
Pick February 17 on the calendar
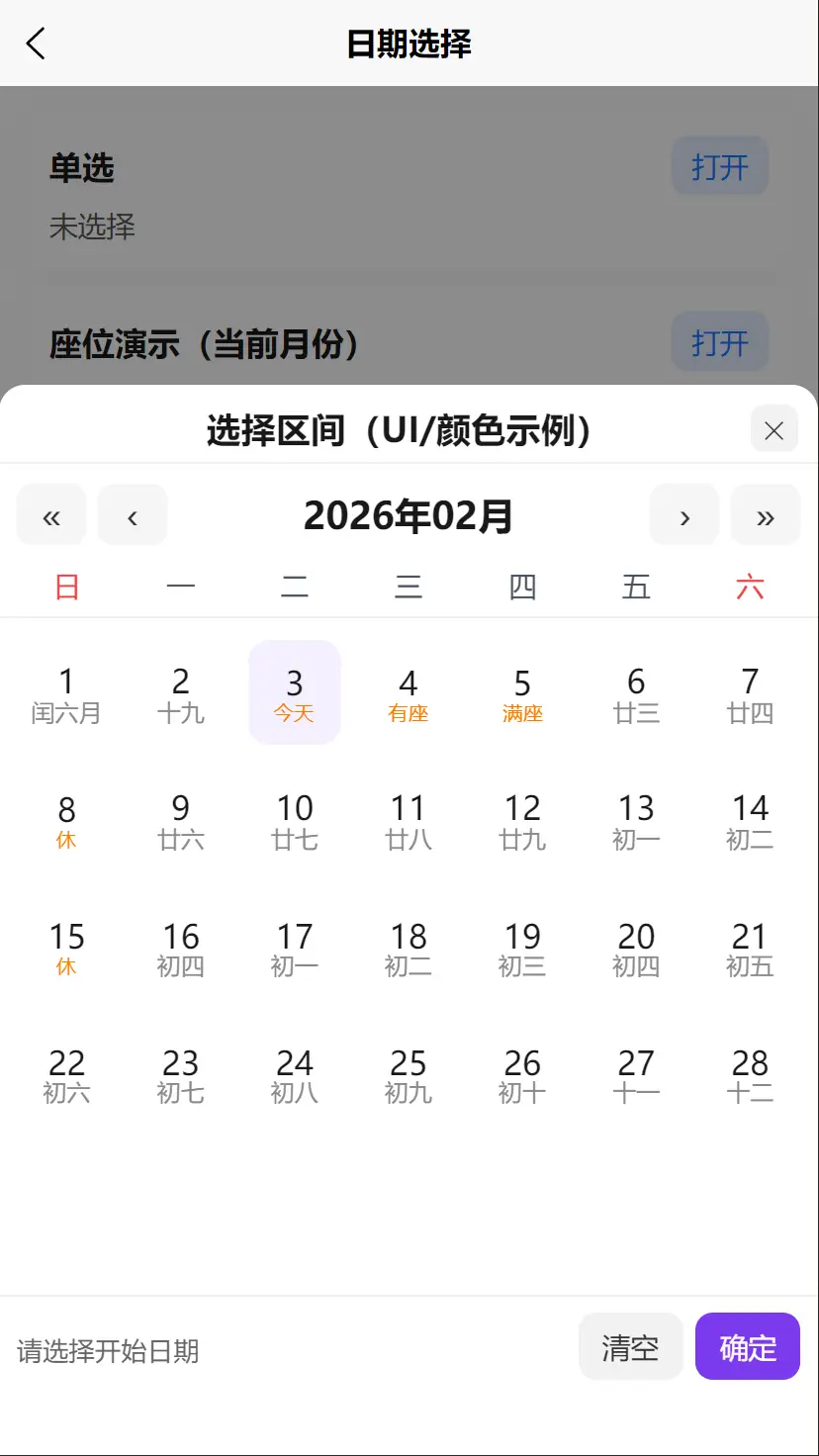click(295, 948)
